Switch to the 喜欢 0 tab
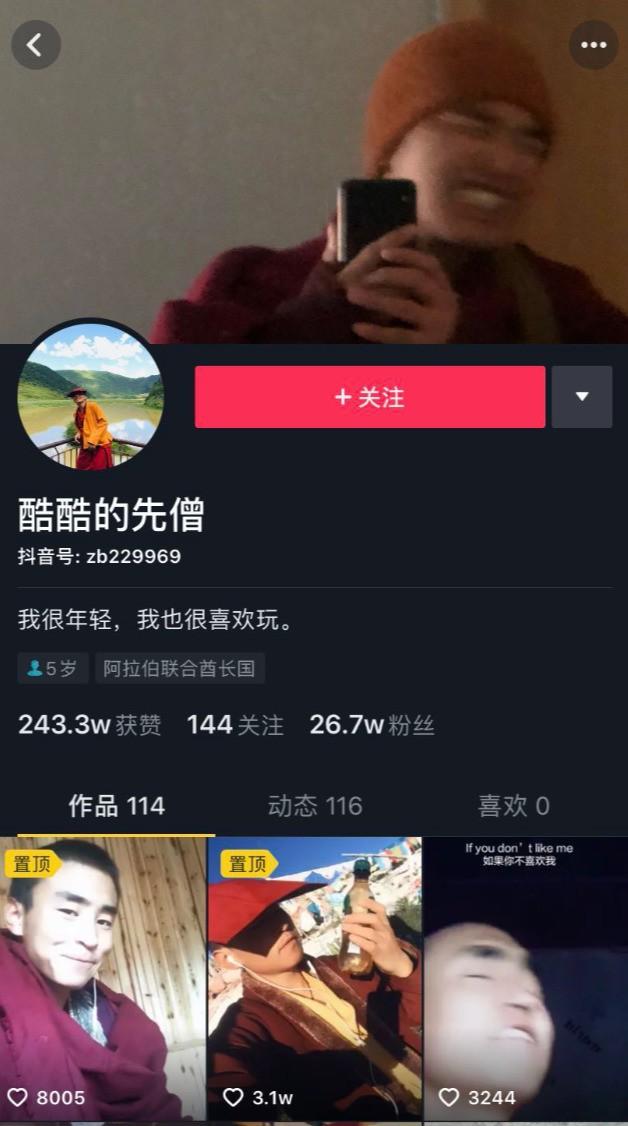This screenshot has height=1126, width=628. tap(513, 806)
